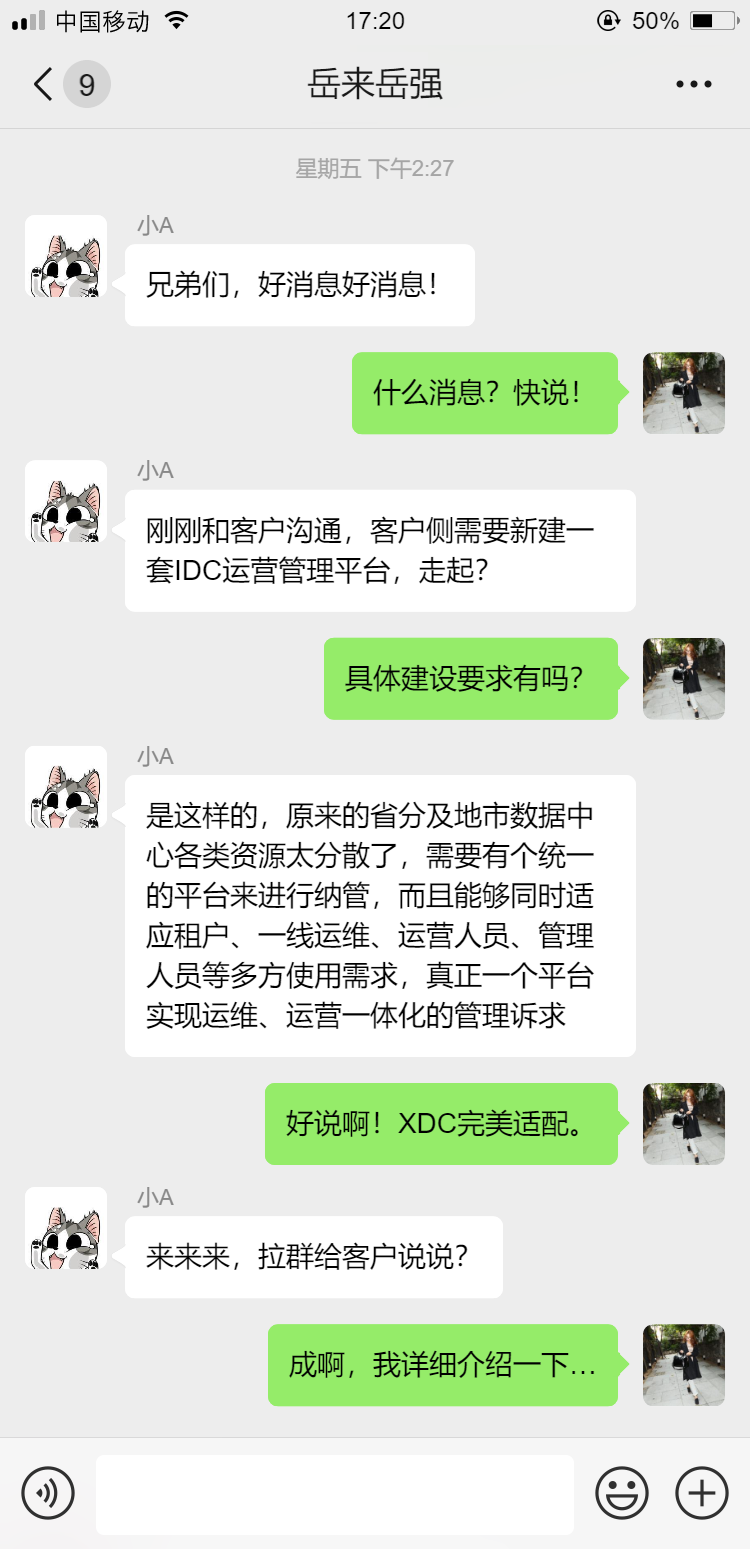750x1549 pixels.
Task: Open 小A's avatar beside 兄弟们，好消息好消息
Action: coord(66,257)
